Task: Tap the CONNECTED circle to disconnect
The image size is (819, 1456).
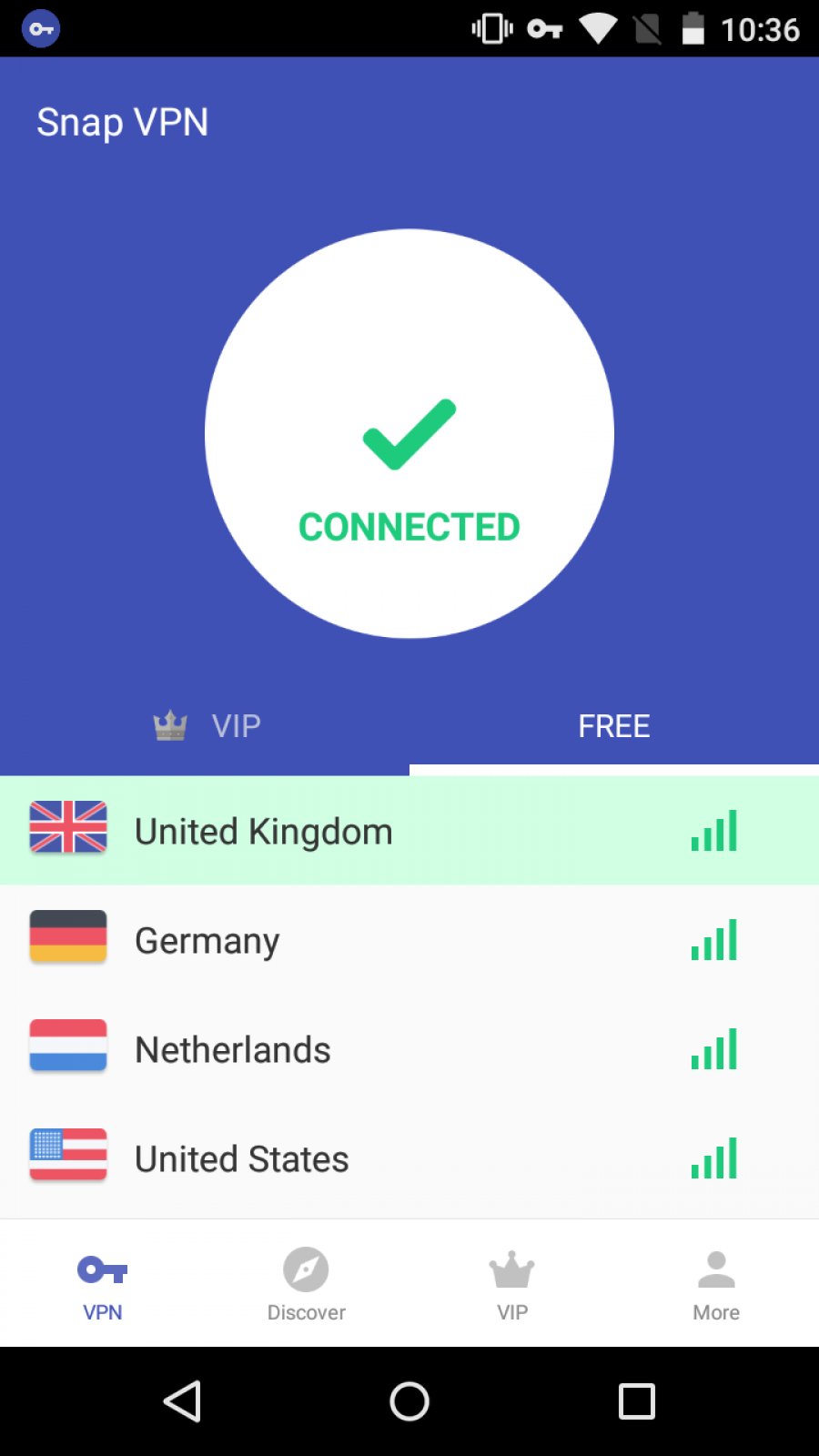Action: 409,434
